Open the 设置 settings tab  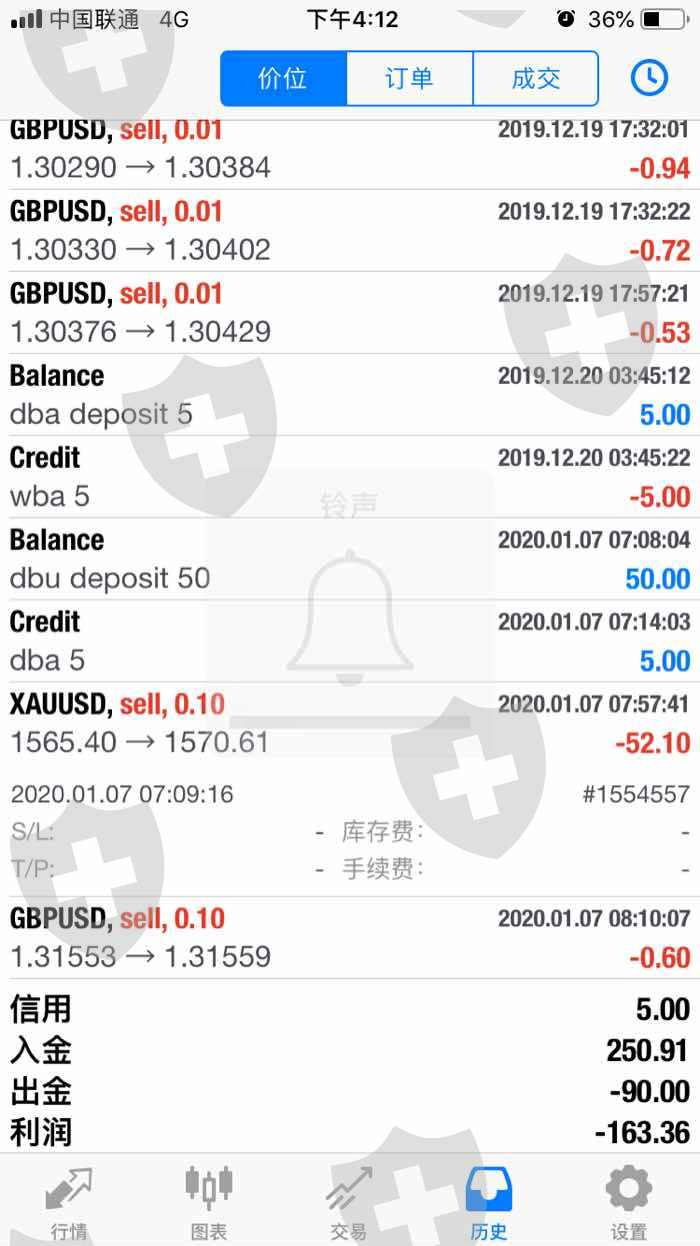pyautogui.click(x=629, y=1200)
